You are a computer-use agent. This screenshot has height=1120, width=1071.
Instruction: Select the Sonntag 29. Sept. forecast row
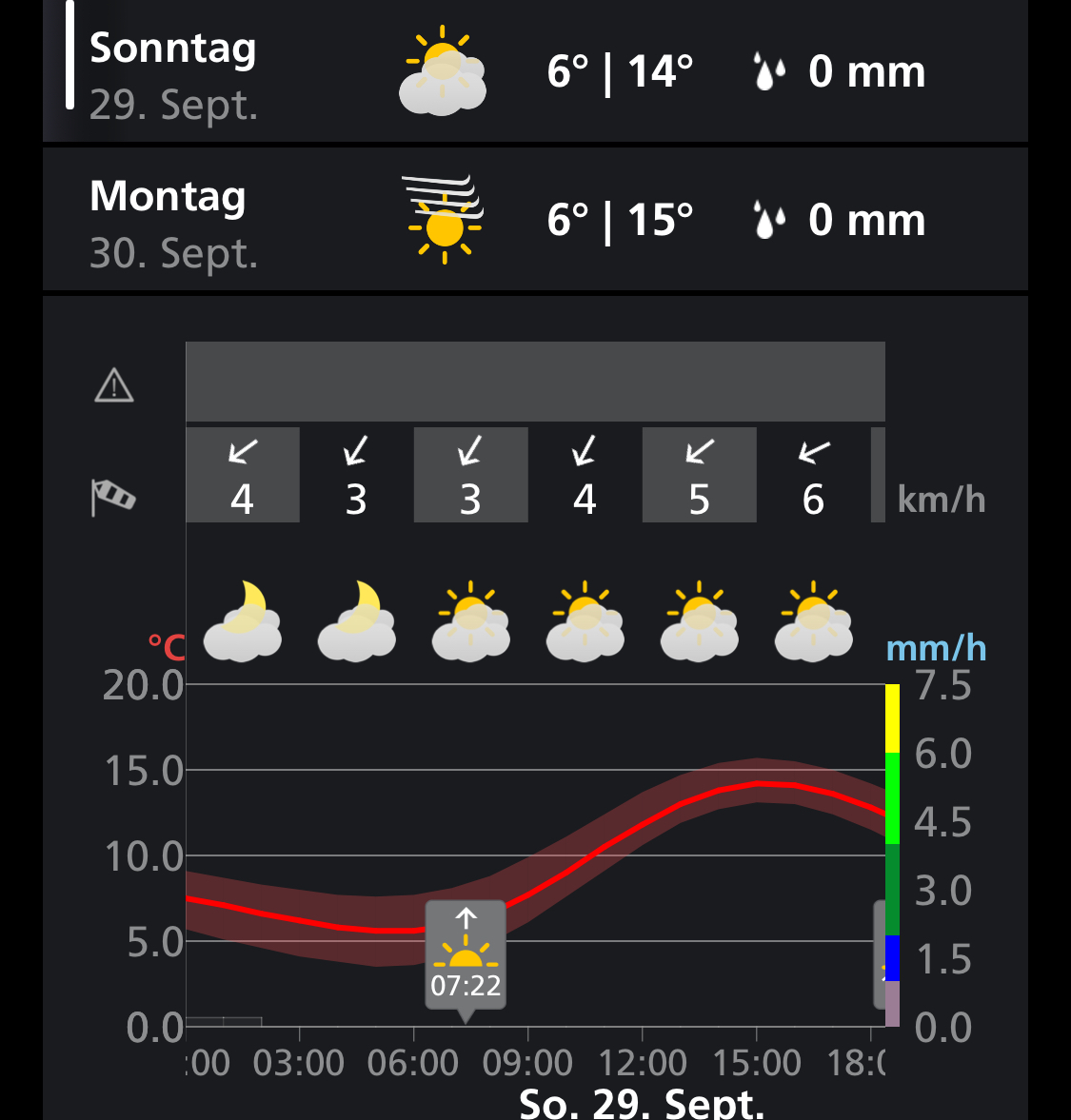point(533,72)
